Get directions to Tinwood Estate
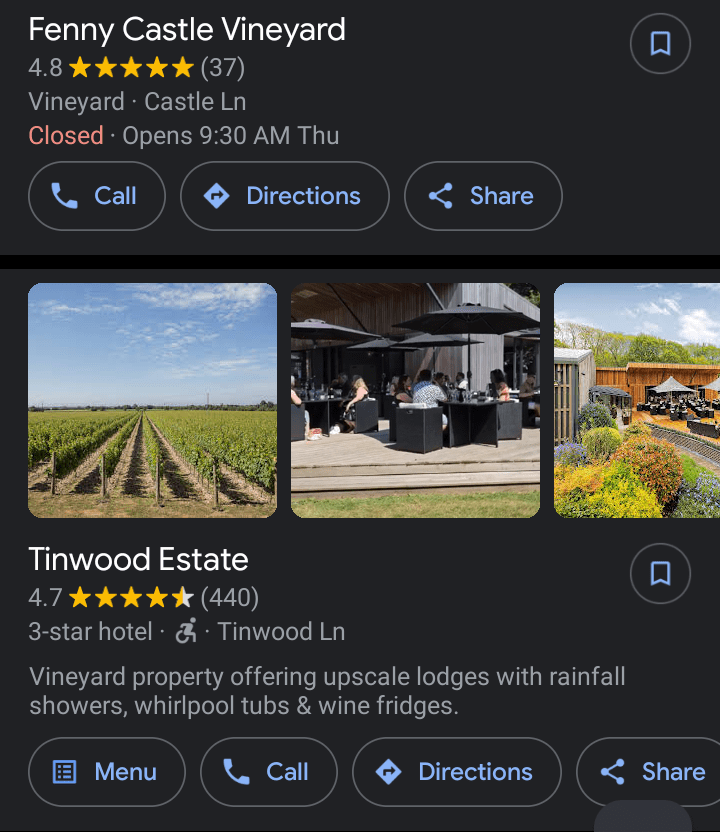720x832 pixels. (456, 772)
